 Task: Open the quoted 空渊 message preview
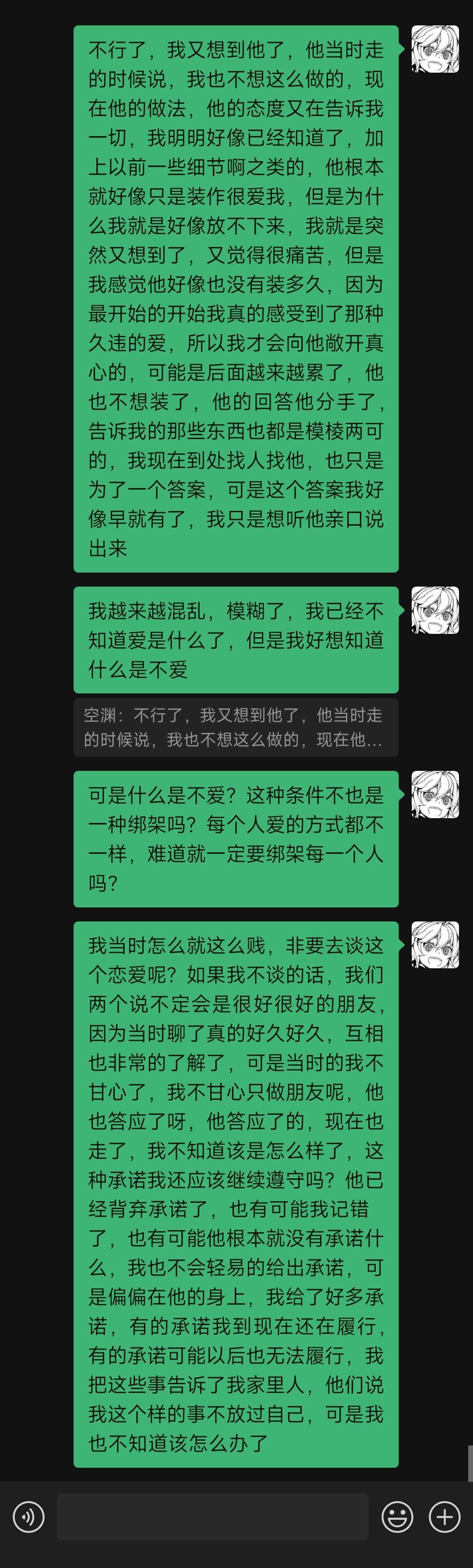pos(236,727)
